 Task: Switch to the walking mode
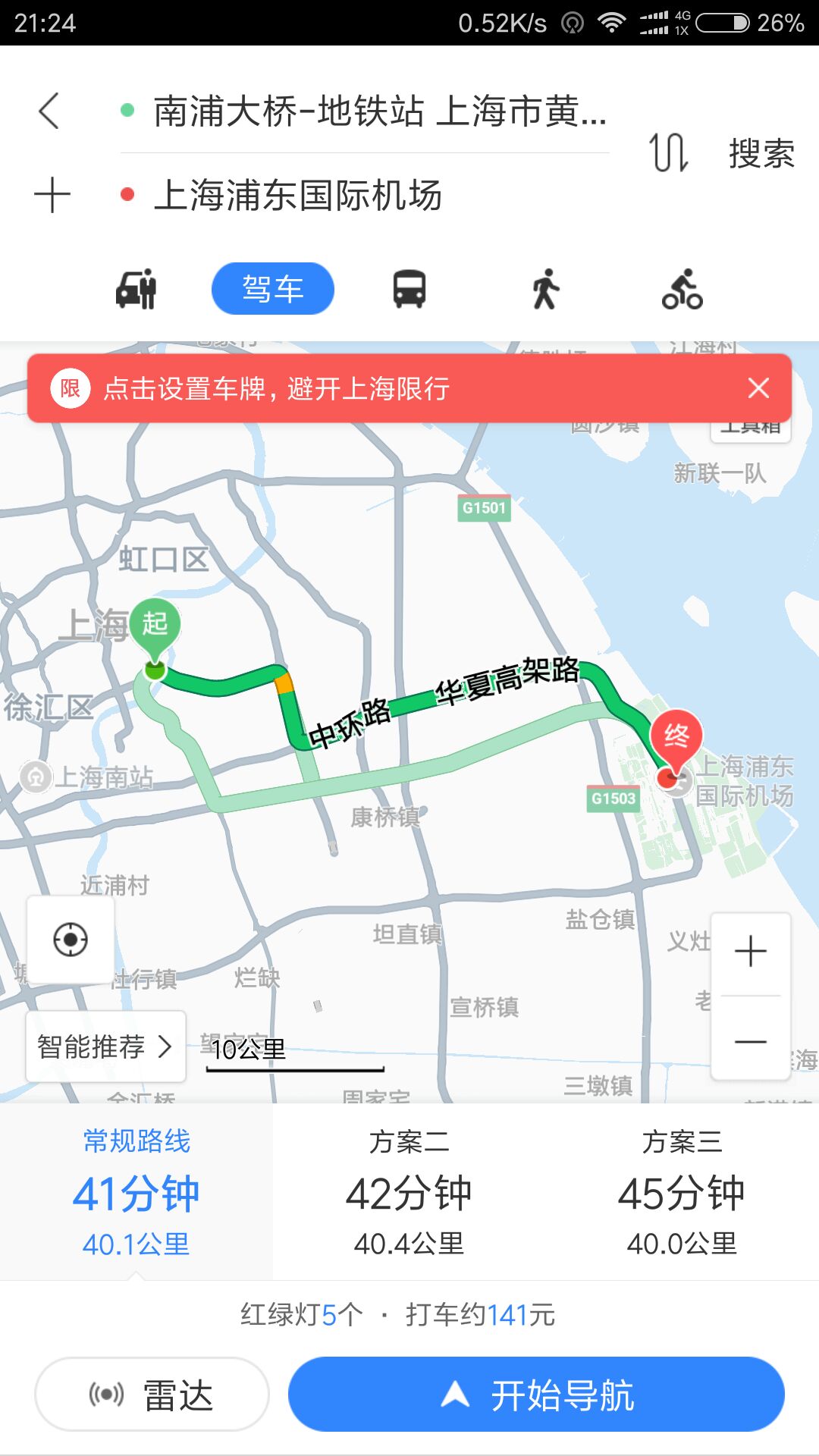545,289
